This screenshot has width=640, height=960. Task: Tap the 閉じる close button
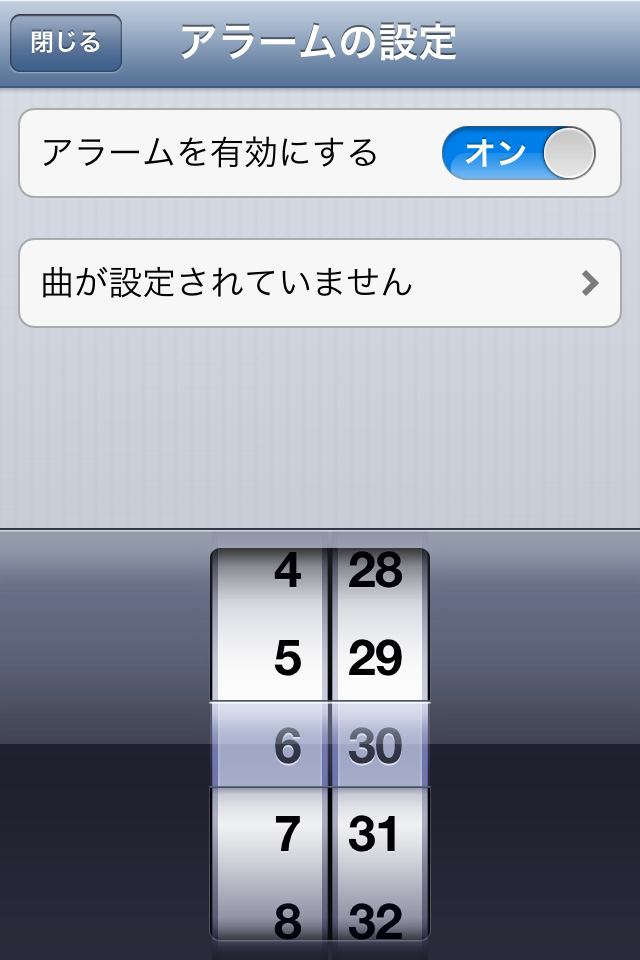coord(66,43)
